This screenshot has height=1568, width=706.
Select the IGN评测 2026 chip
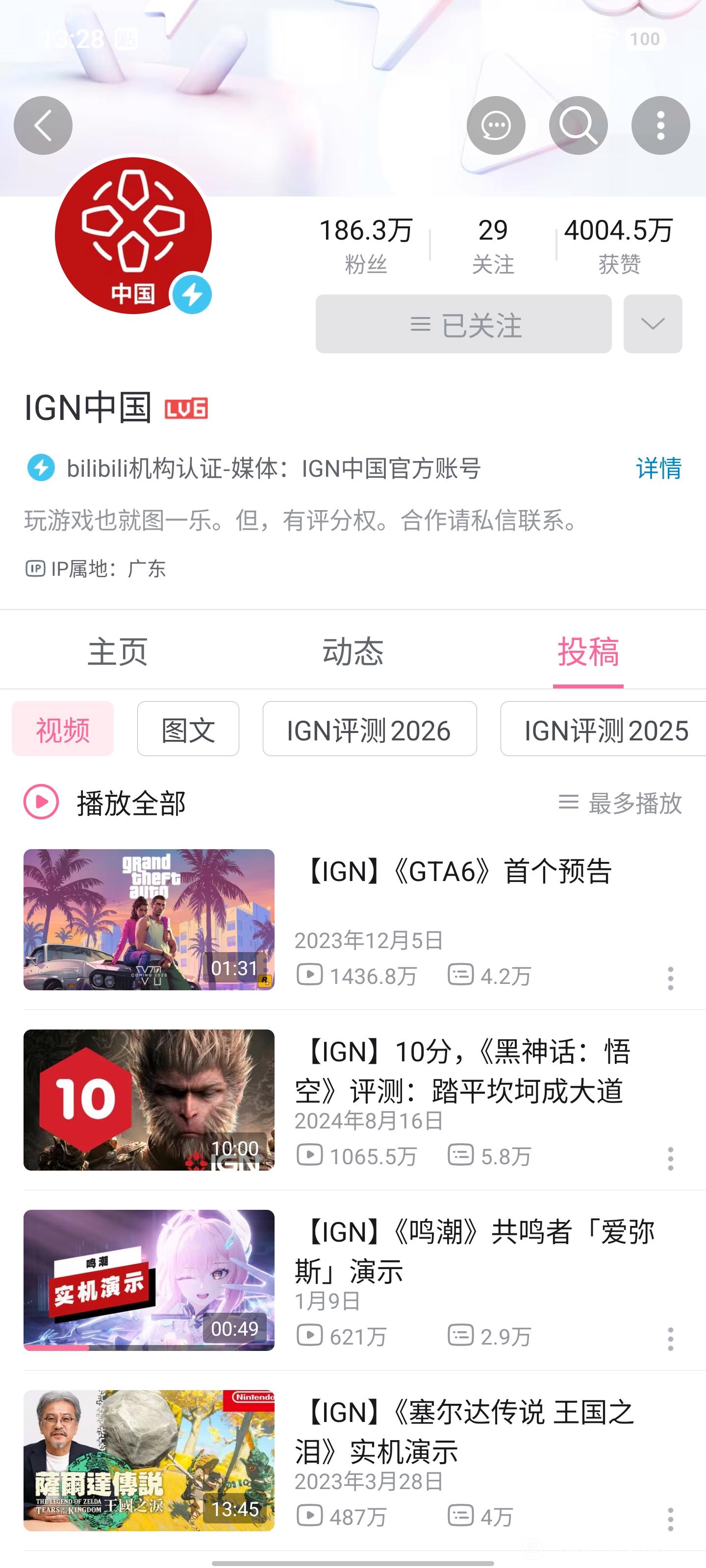coord(370,729)
